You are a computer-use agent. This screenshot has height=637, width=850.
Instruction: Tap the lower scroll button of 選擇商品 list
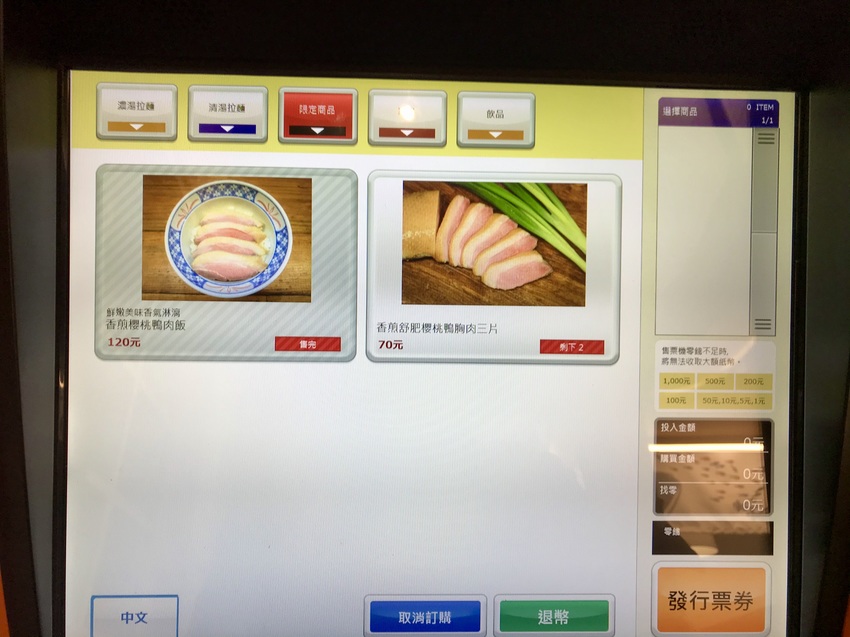(x=763, y=324)
